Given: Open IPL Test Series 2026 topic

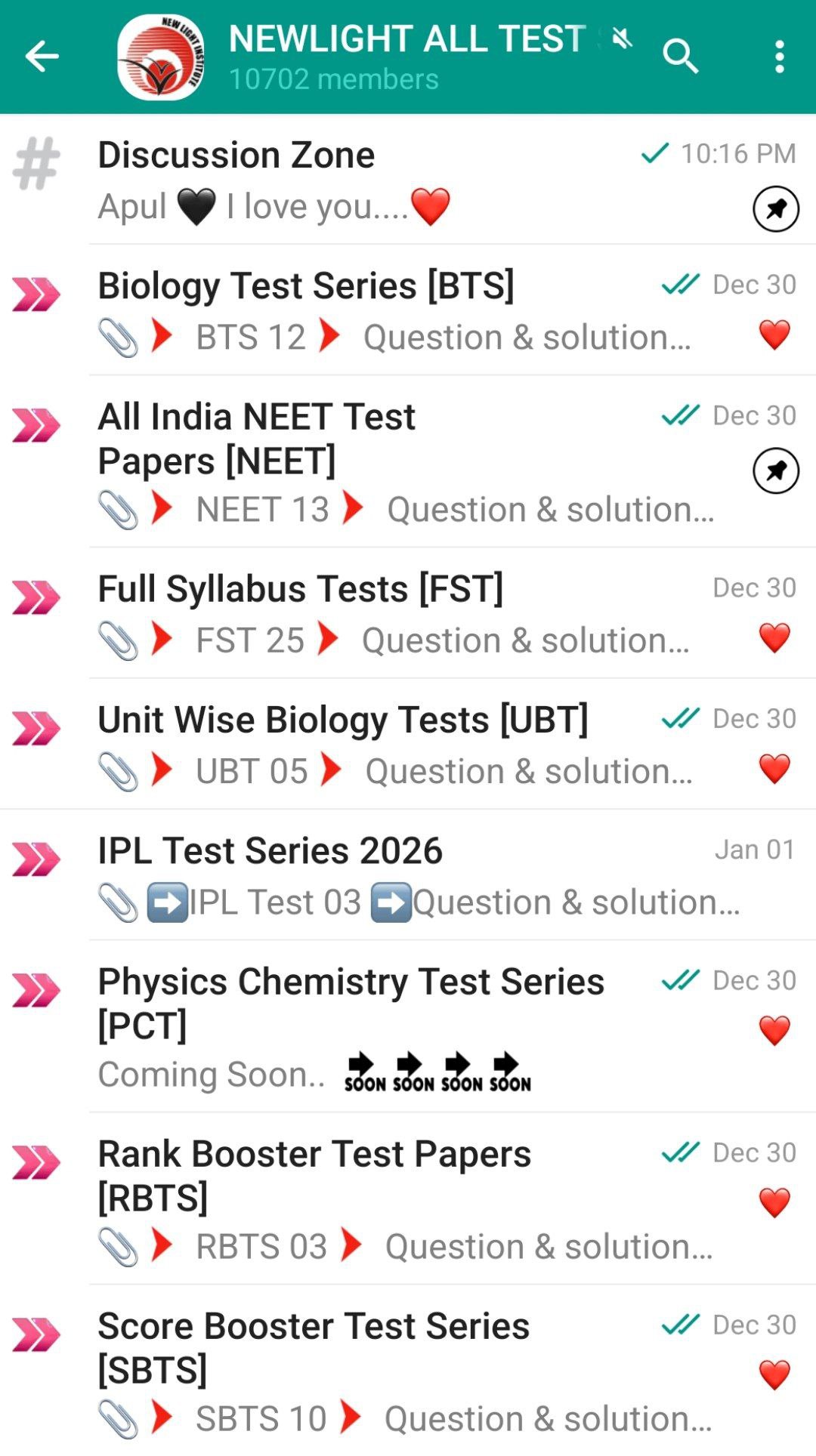Looking at the screenshot, I should pyautogui.click(x=408, y=875).
